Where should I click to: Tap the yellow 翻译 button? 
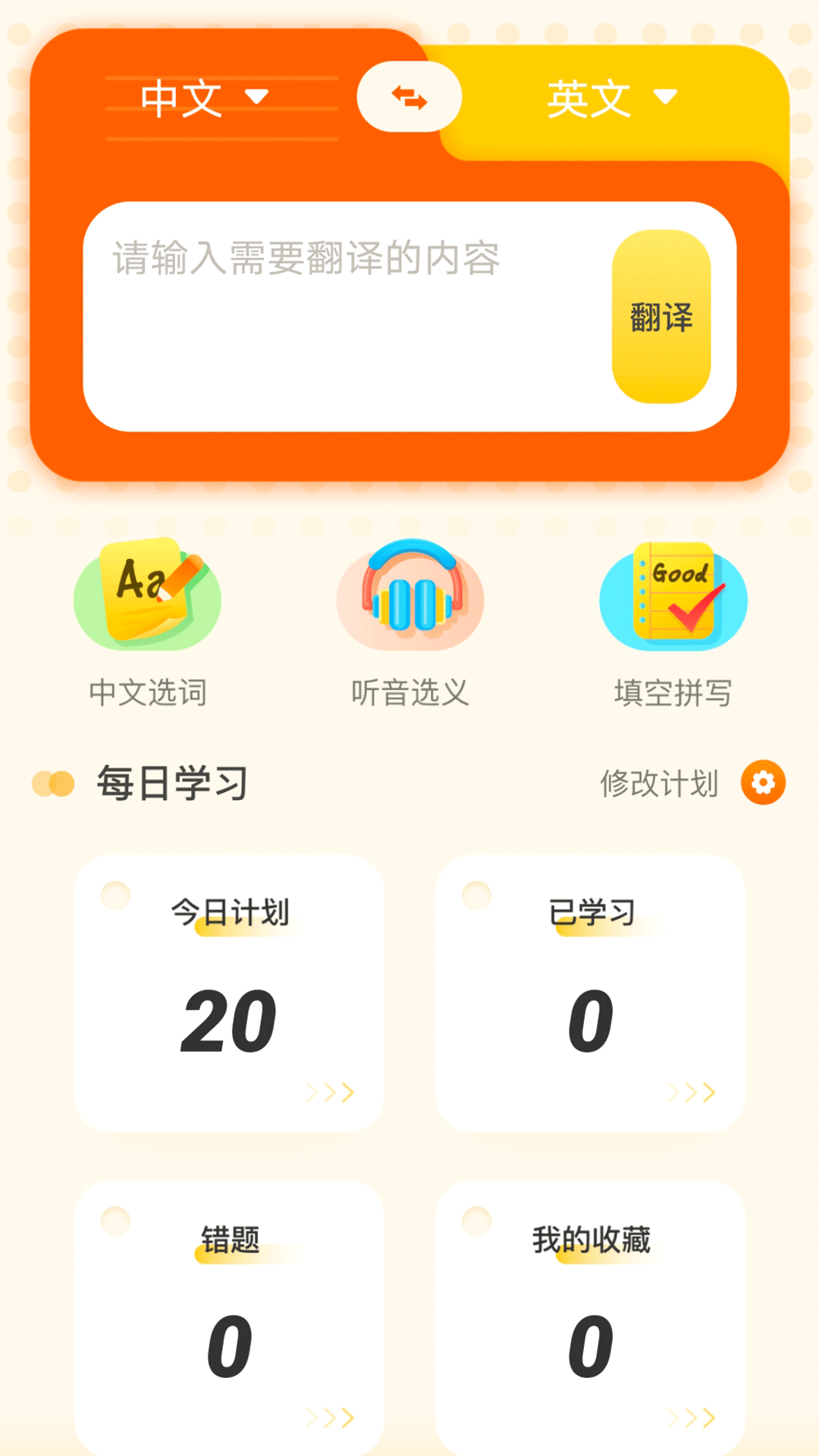661,317
